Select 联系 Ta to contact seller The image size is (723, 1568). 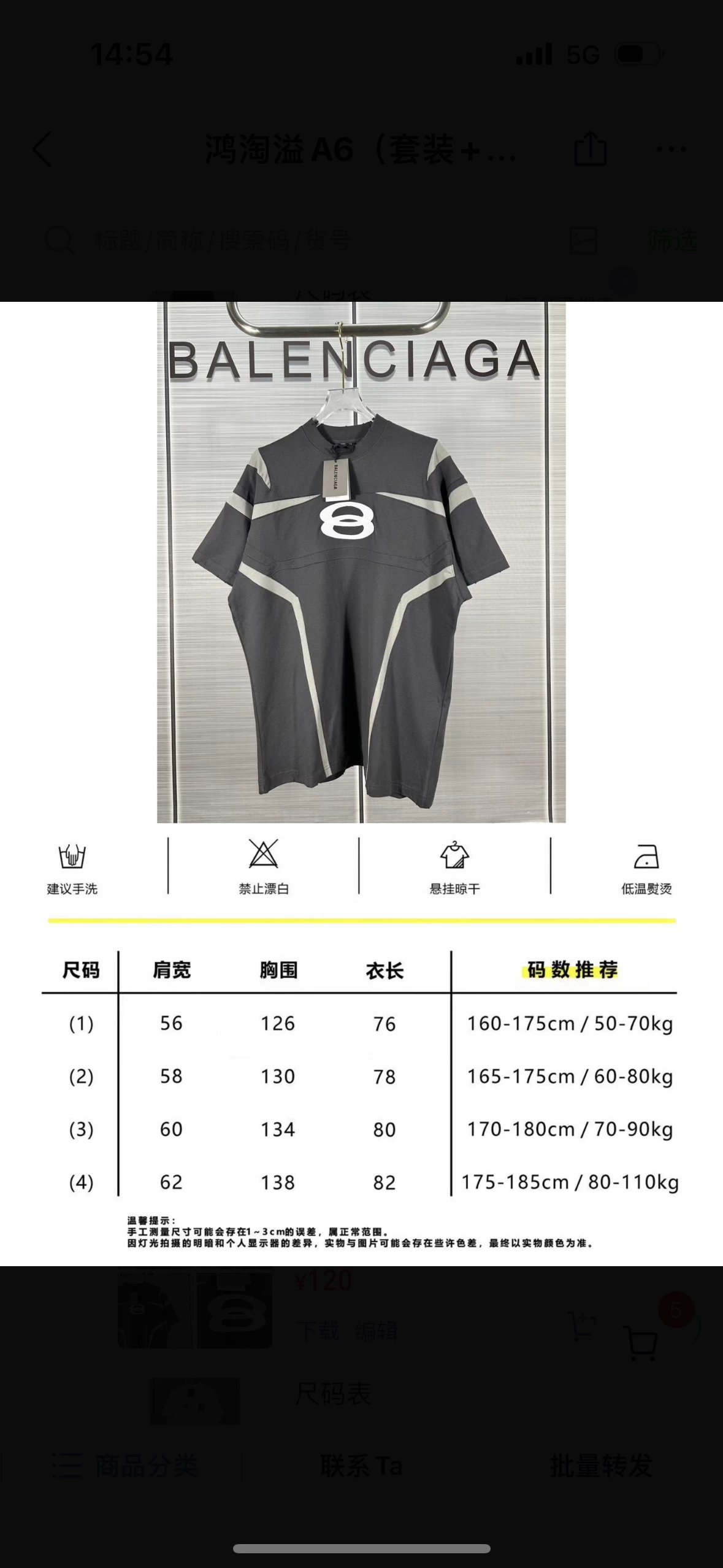(x=361, y=1466)
